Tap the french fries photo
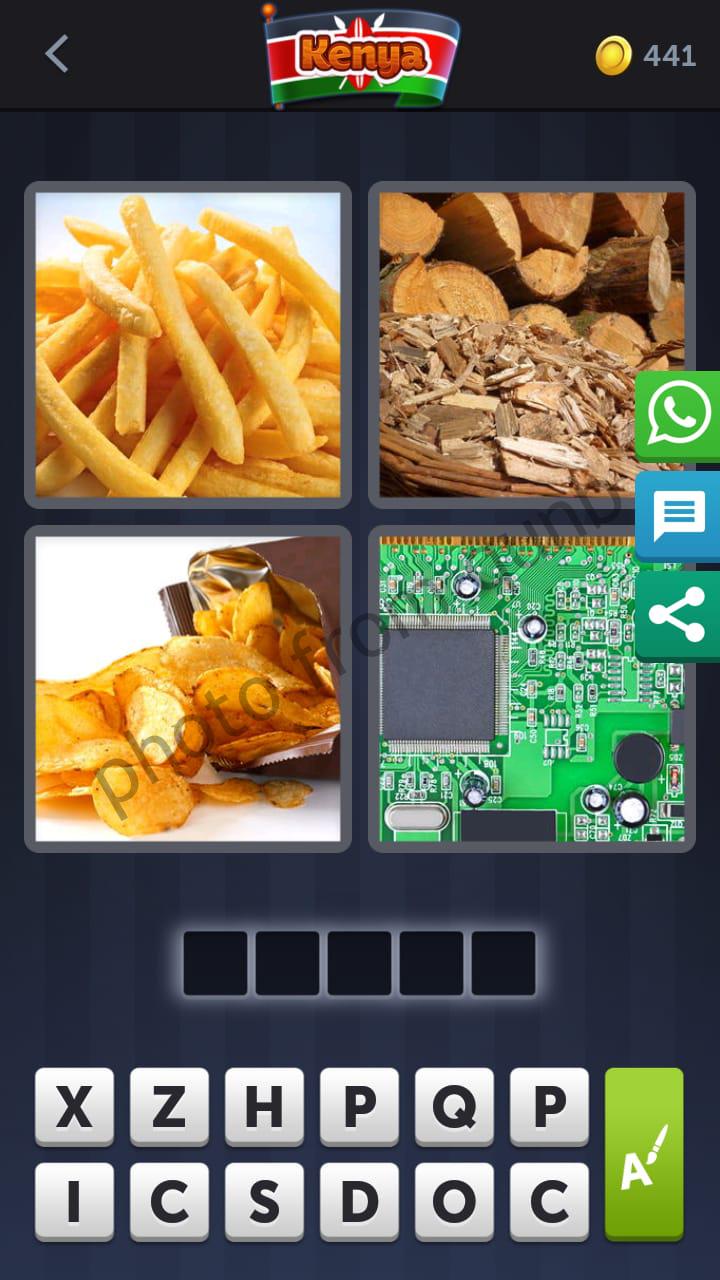 pyautogui.click(x=188, y=343)
